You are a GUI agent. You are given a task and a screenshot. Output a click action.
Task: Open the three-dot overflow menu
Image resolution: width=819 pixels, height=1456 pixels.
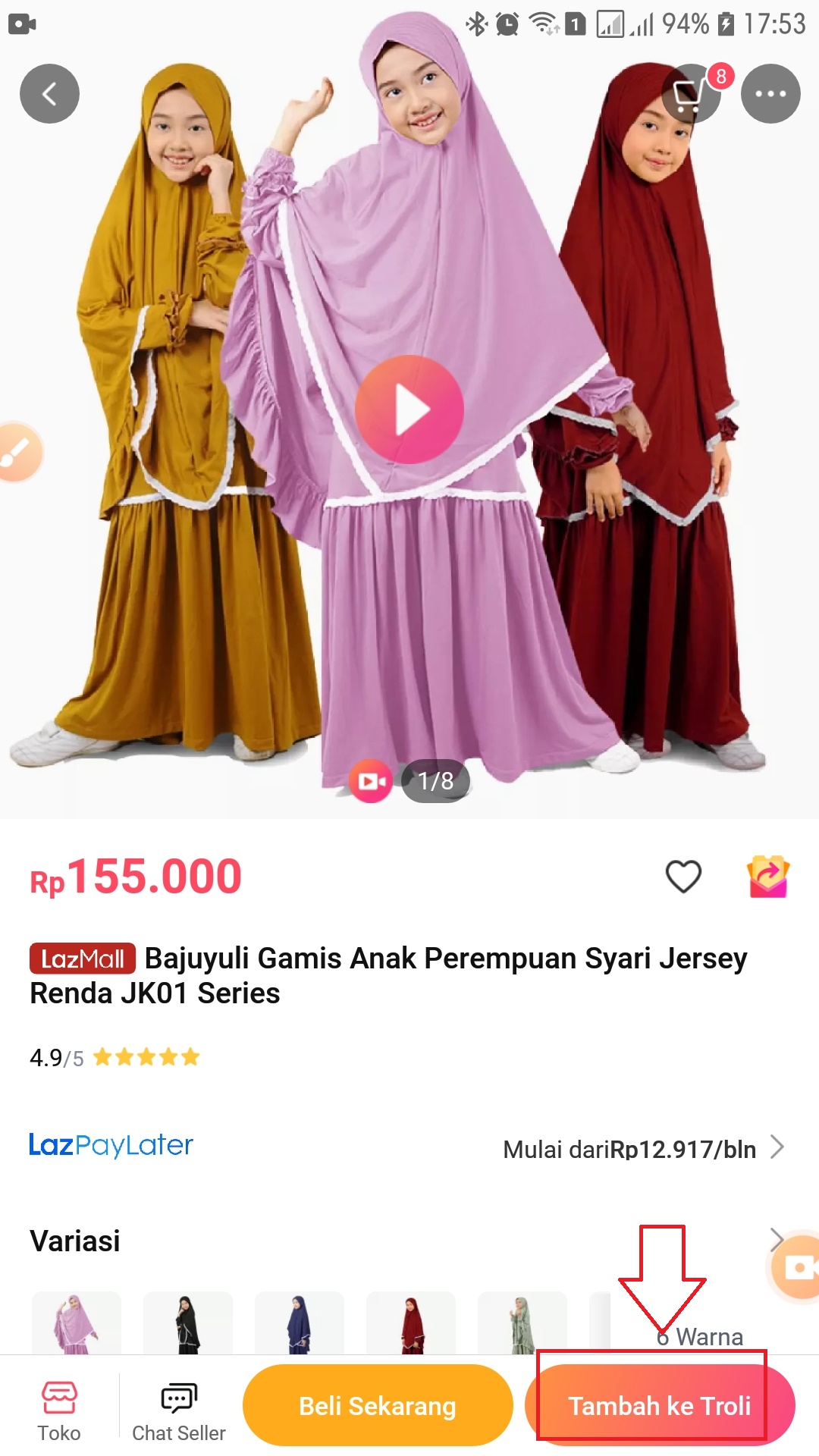pos(770,94)
